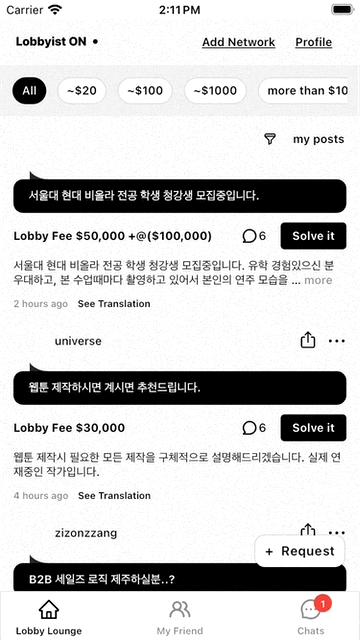
Task: See translation of the 4 hours ago post
Action: tap(114, 496)
